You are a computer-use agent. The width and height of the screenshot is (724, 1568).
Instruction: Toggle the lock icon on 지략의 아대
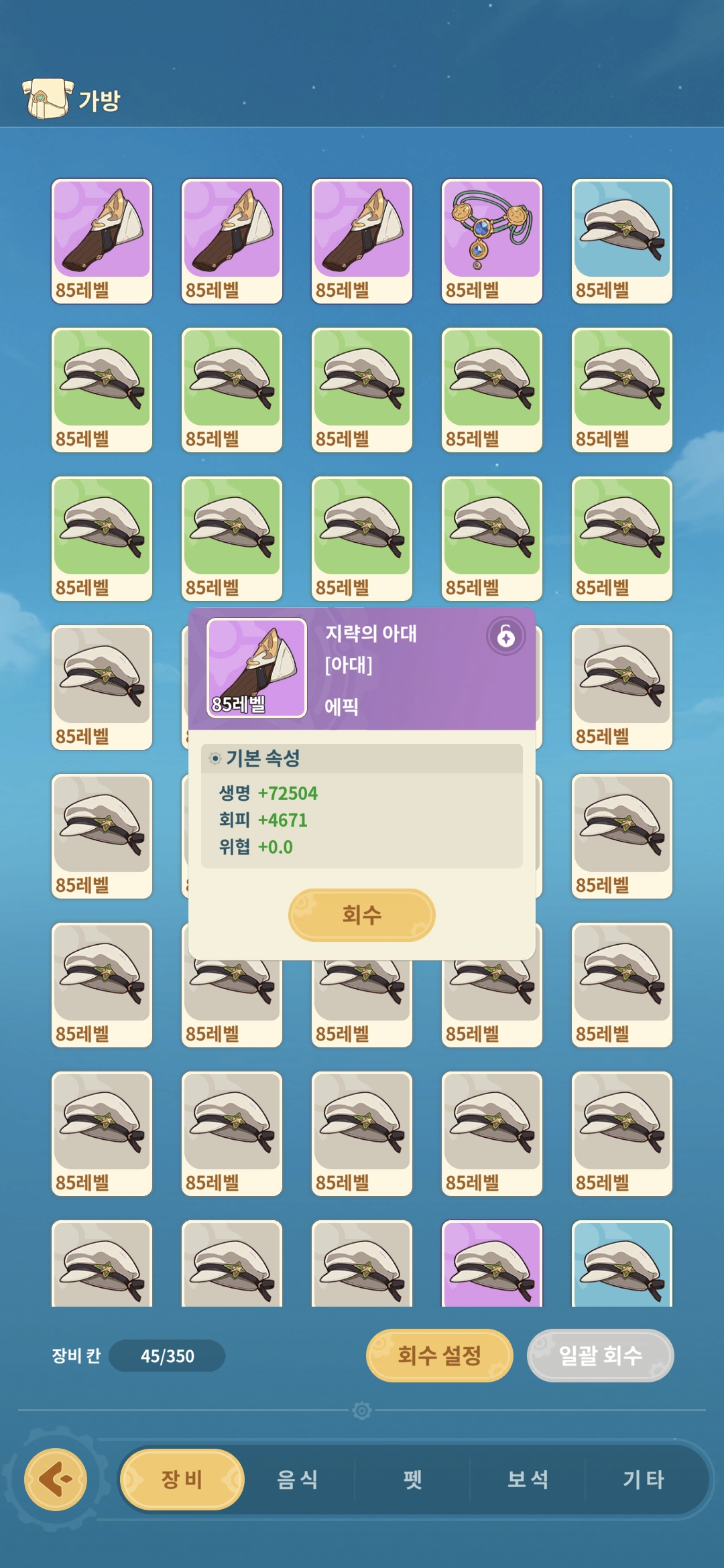[x=505, y=636]
